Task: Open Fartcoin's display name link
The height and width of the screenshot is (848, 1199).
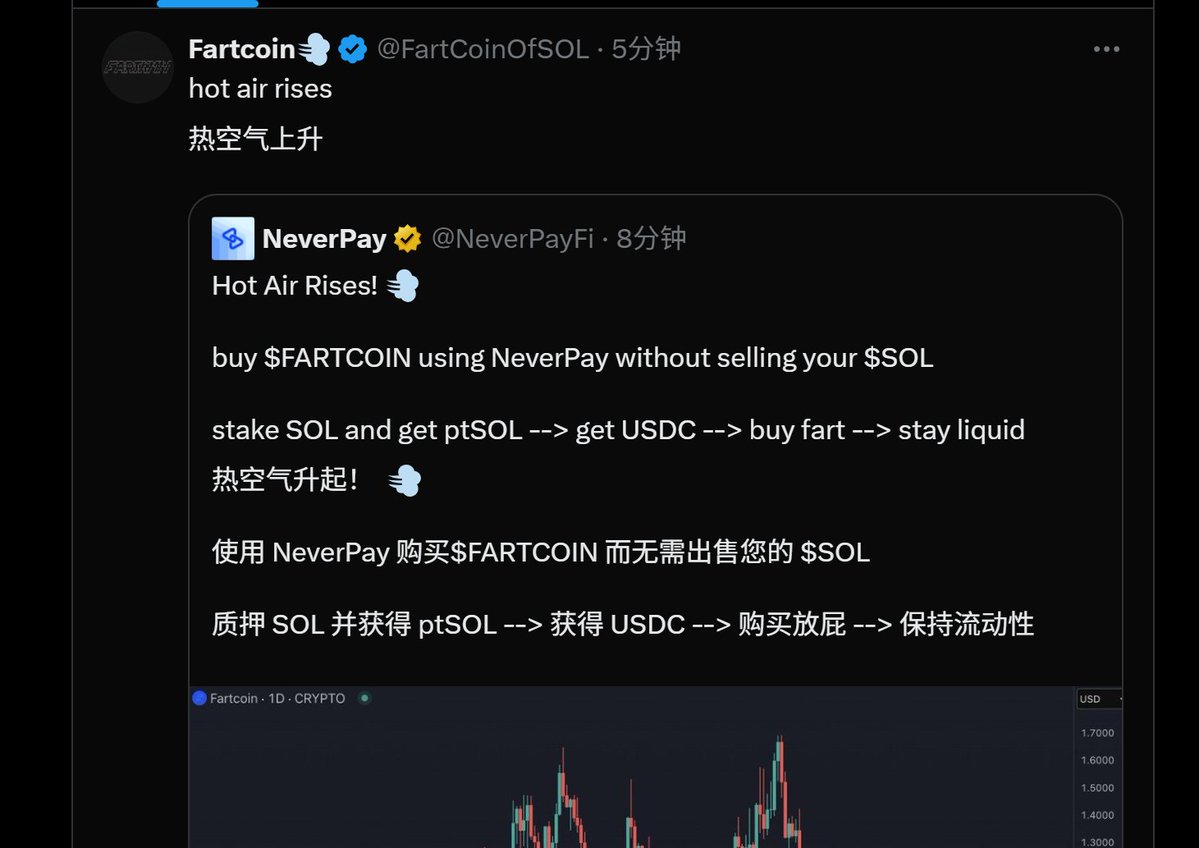Action: tap(242, 48)
